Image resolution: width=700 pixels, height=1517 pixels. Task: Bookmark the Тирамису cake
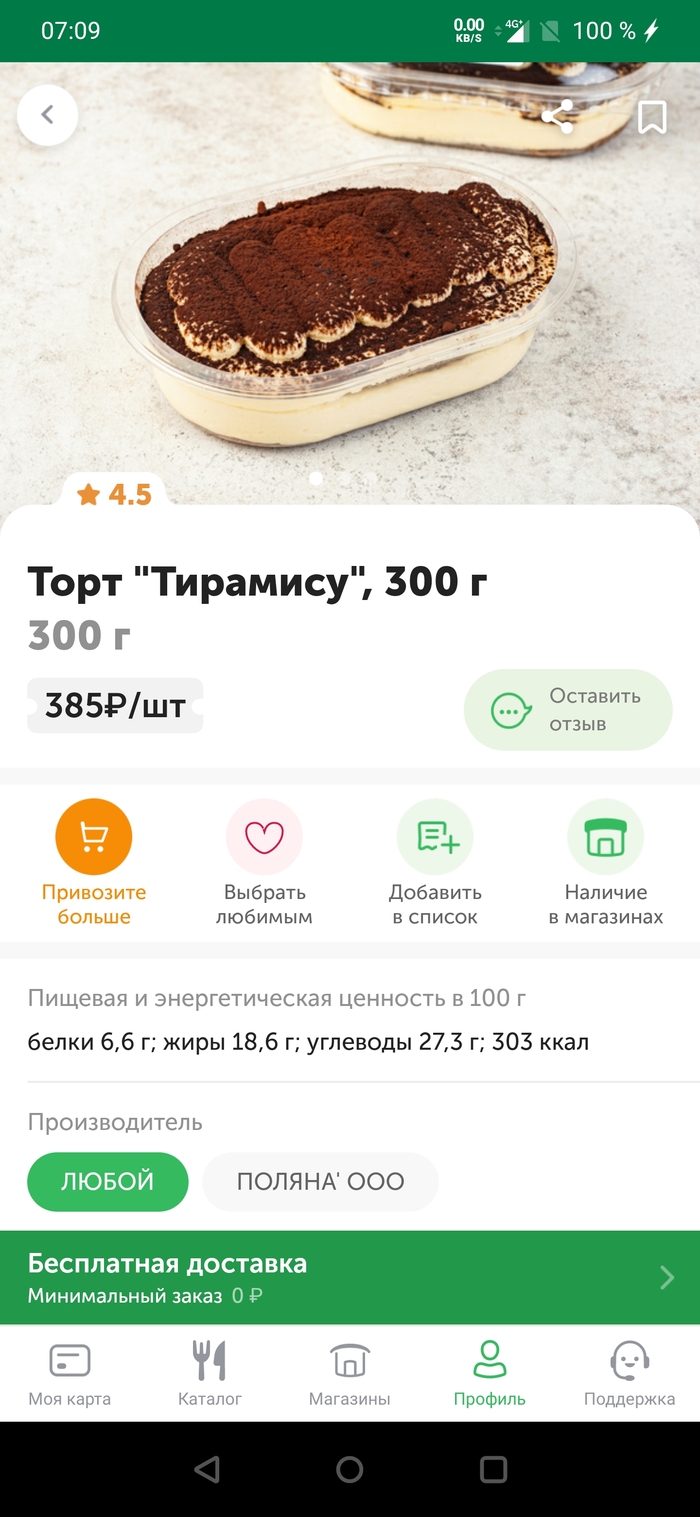[x=652, y=117]
